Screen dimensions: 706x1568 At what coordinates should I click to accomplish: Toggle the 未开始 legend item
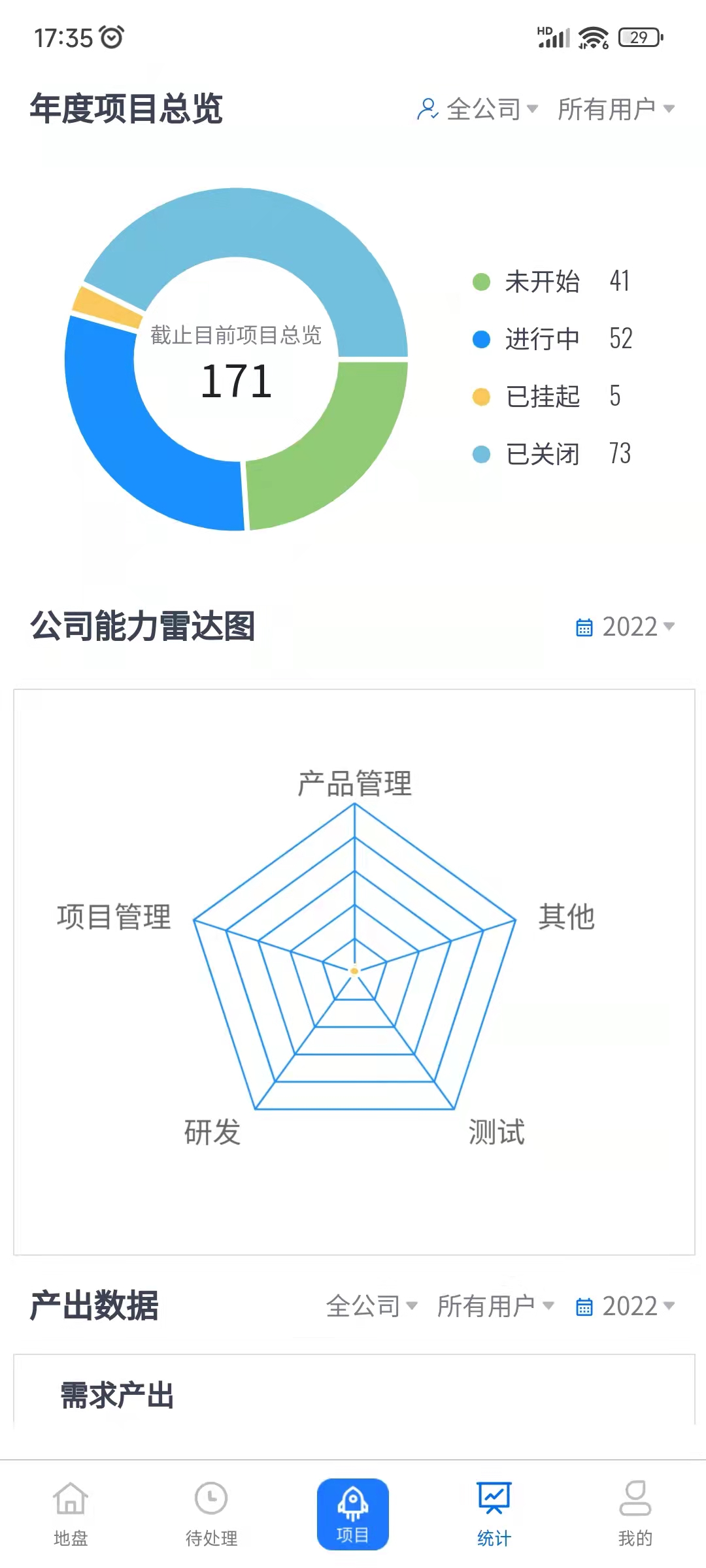[551, 282]
